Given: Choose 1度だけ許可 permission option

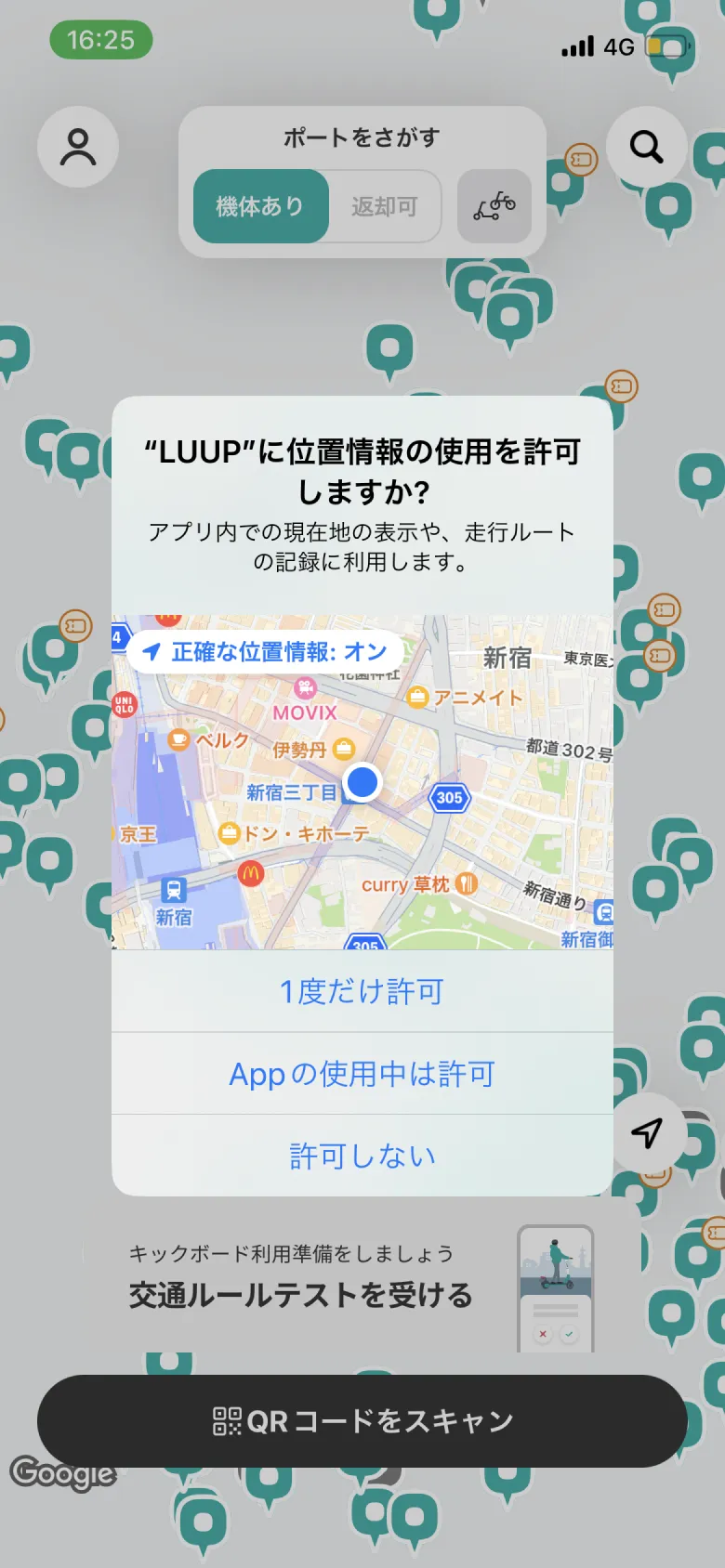Looking at the screenshot, I should (x=362, y=990).
